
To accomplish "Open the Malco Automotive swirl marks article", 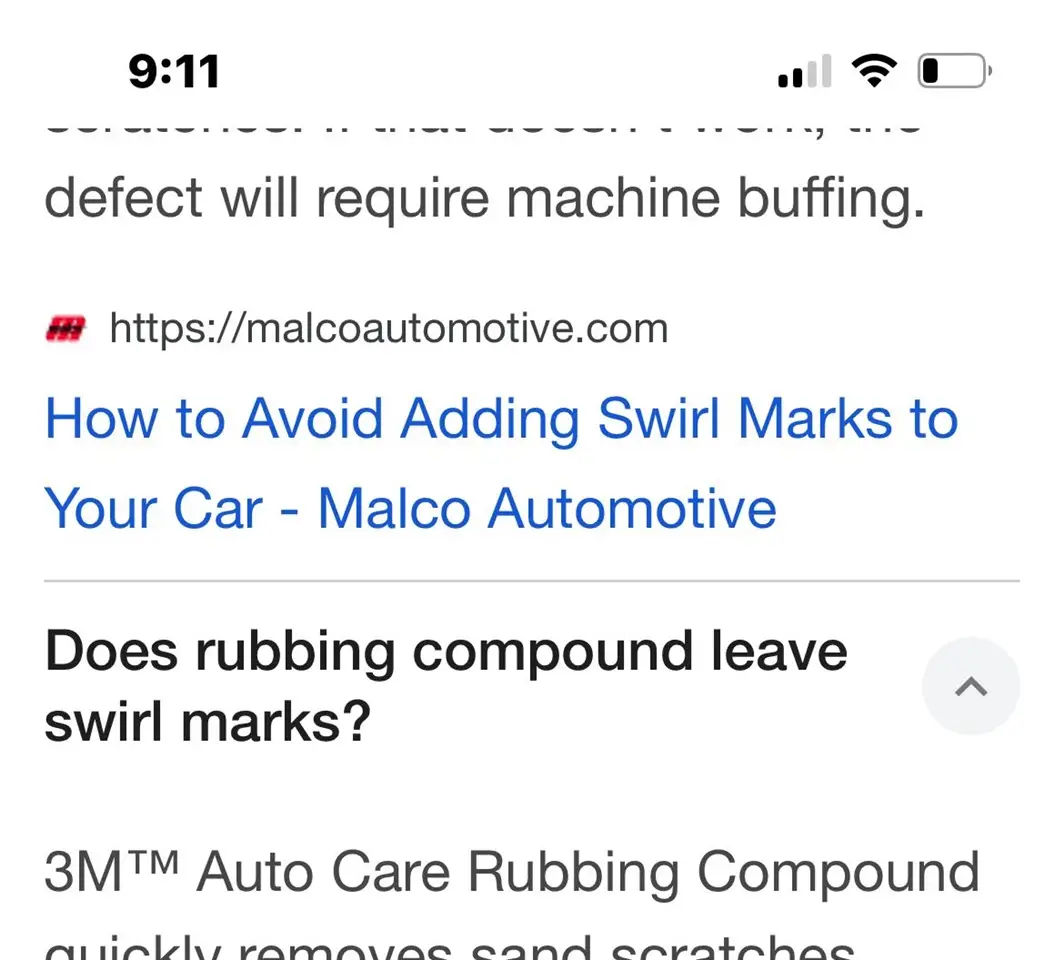I will pyautogui.click(x=500, y=420).
